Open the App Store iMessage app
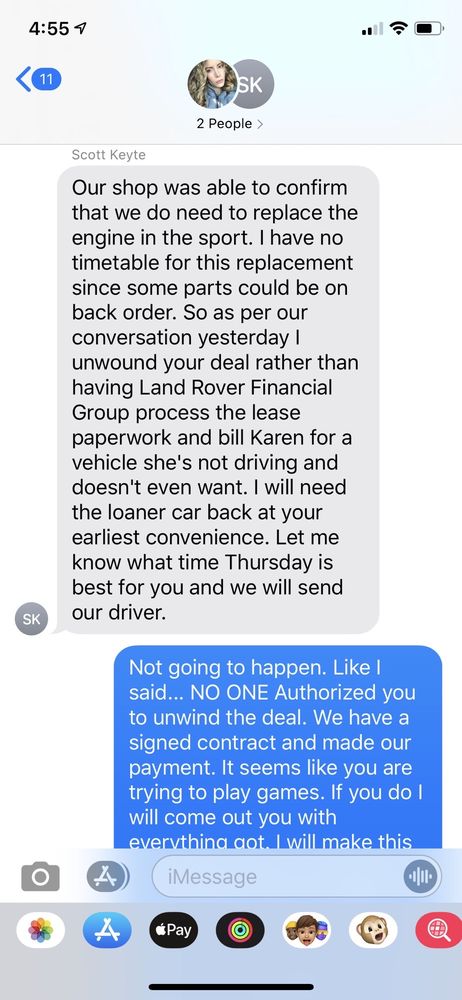Screen dimensions: 462x1000 coord(107,930)
